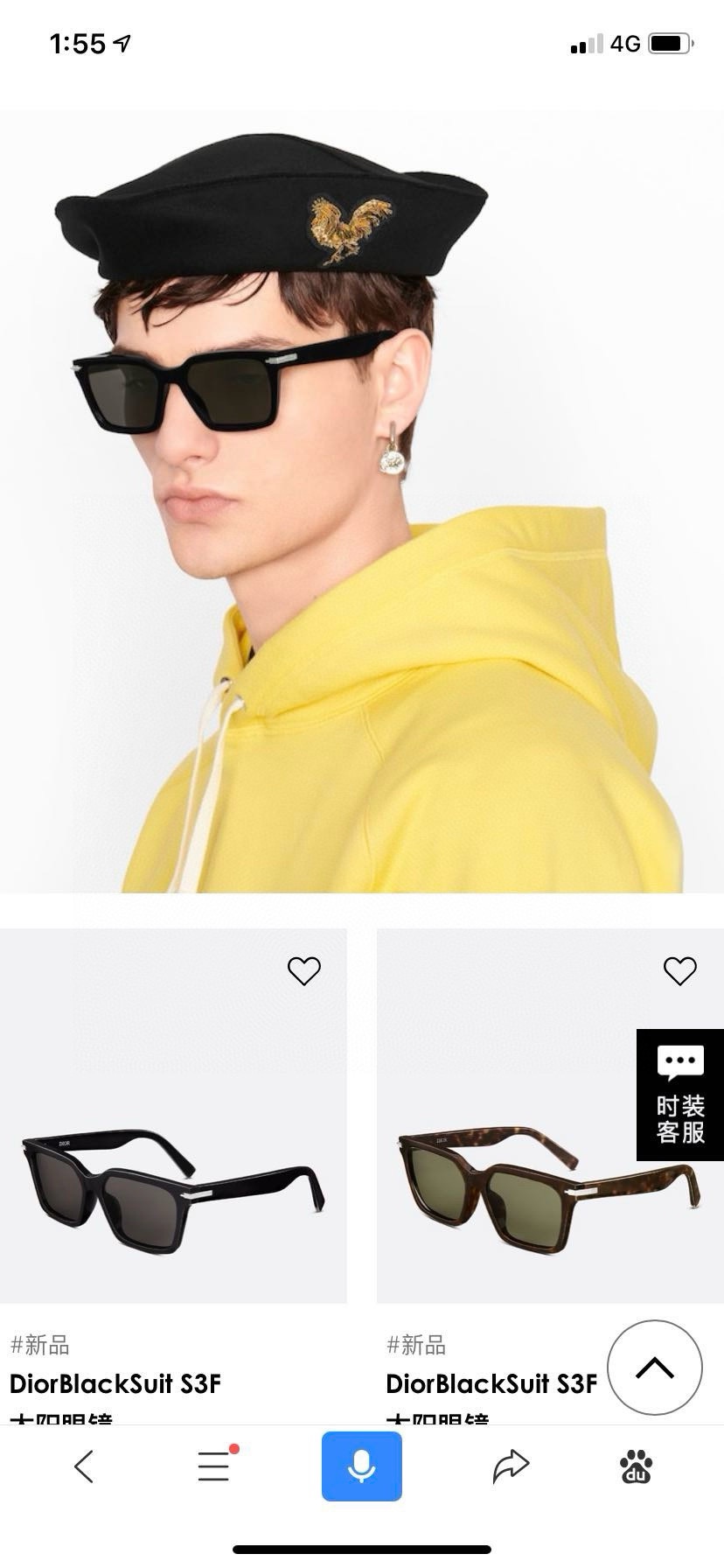Open the Baidu home paw icon
The width and height of the screenshot is (724, 1568).
[x=637, y=1466]
